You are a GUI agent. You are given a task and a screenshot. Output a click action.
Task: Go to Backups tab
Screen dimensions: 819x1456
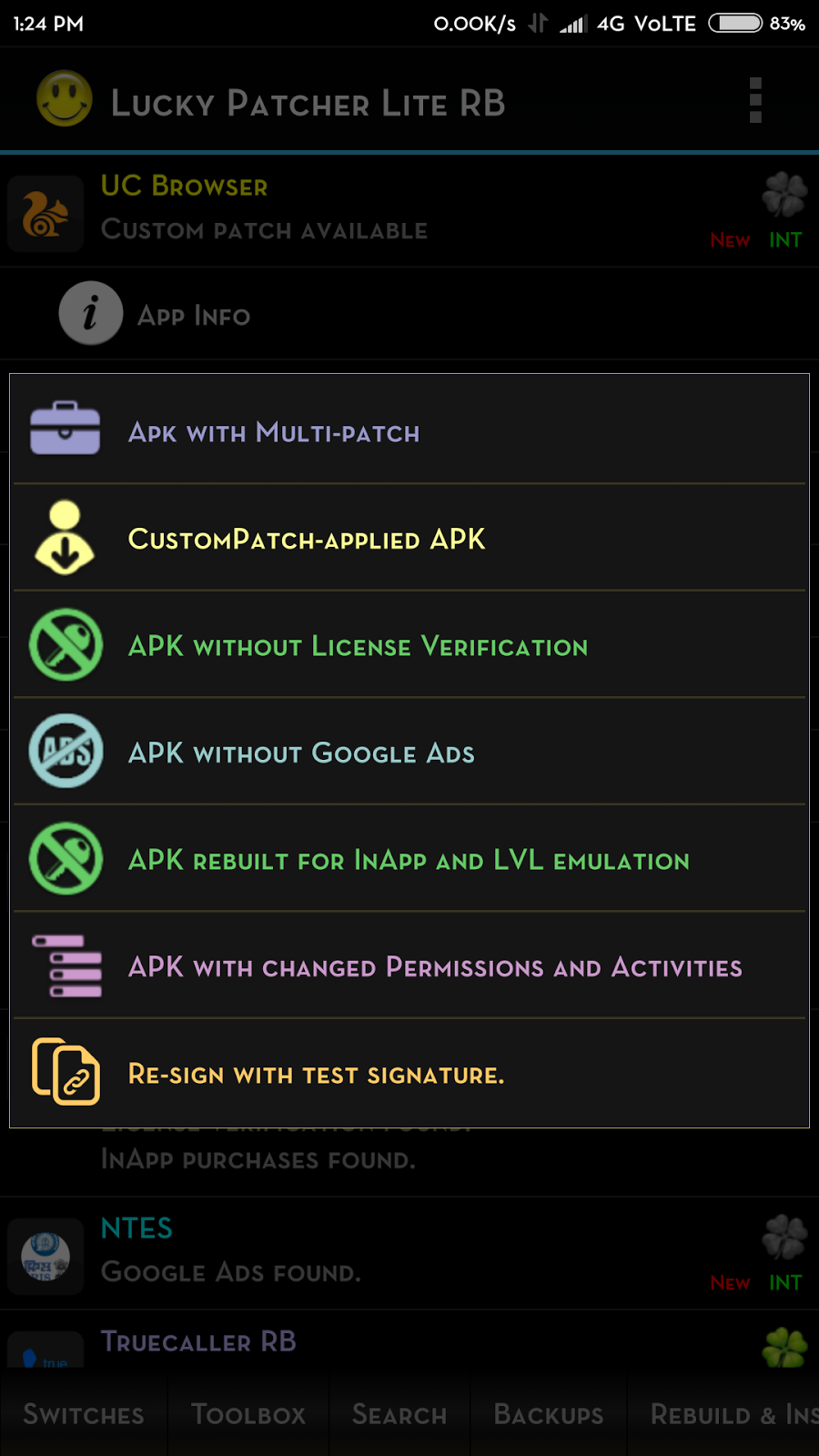(549, 1415)
